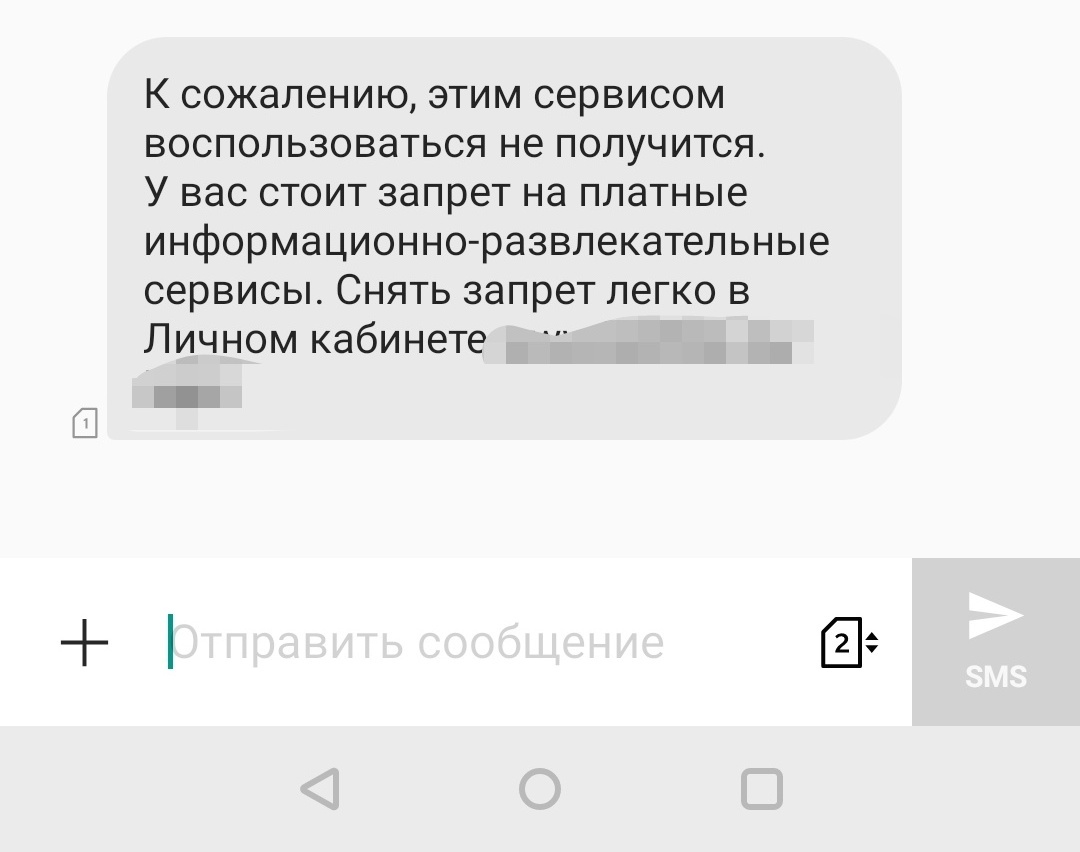Return to the home screen

(x=540, y=789)
